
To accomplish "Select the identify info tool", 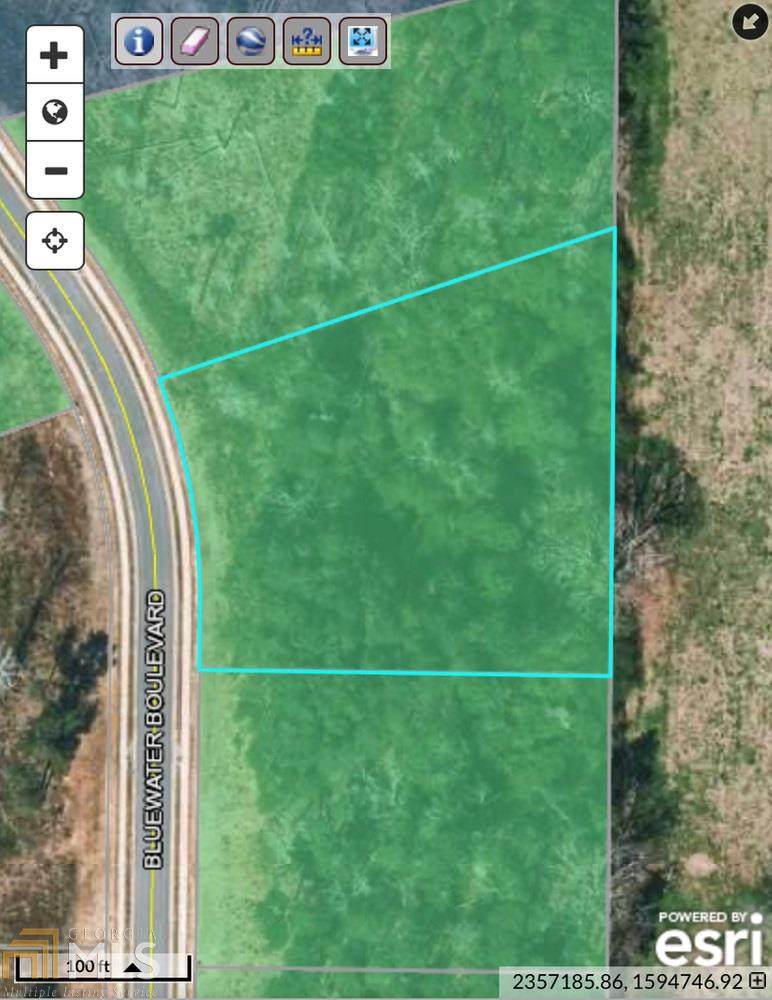I will pyautogui.click(x=138, y=41).
